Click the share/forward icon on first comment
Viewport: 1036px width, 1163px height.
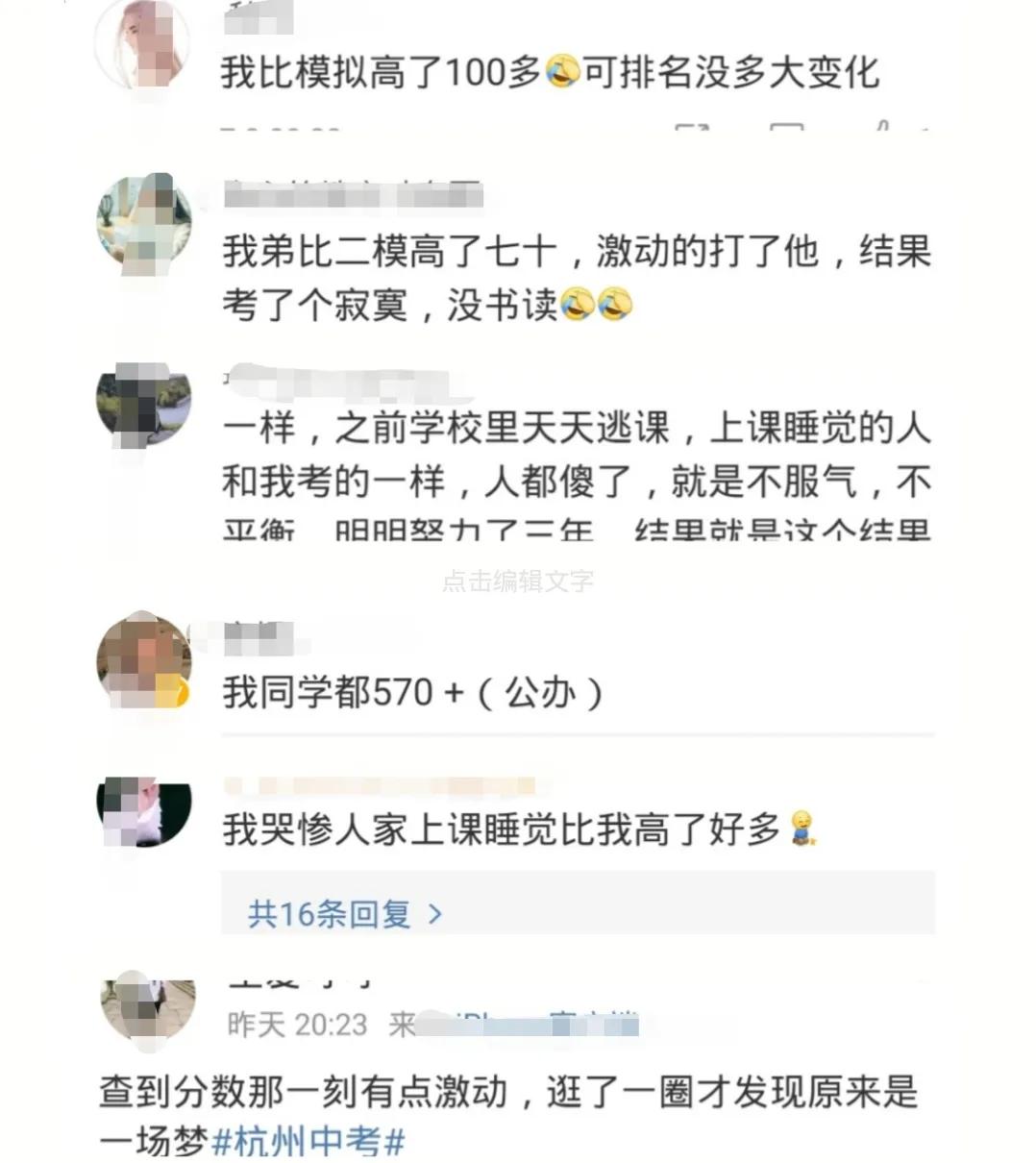click(693, 129)
